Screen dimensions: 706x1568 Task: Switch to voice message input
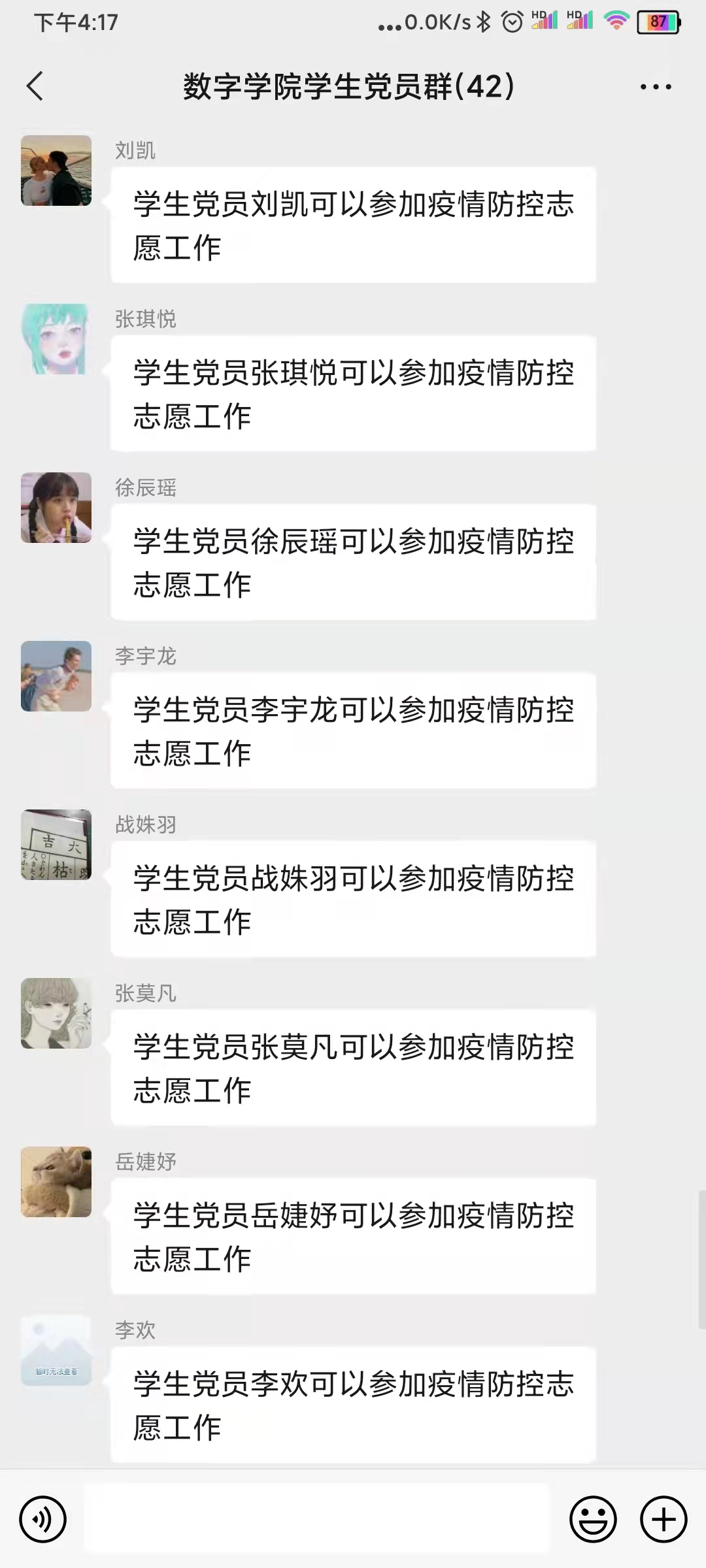coord(43,1520)
